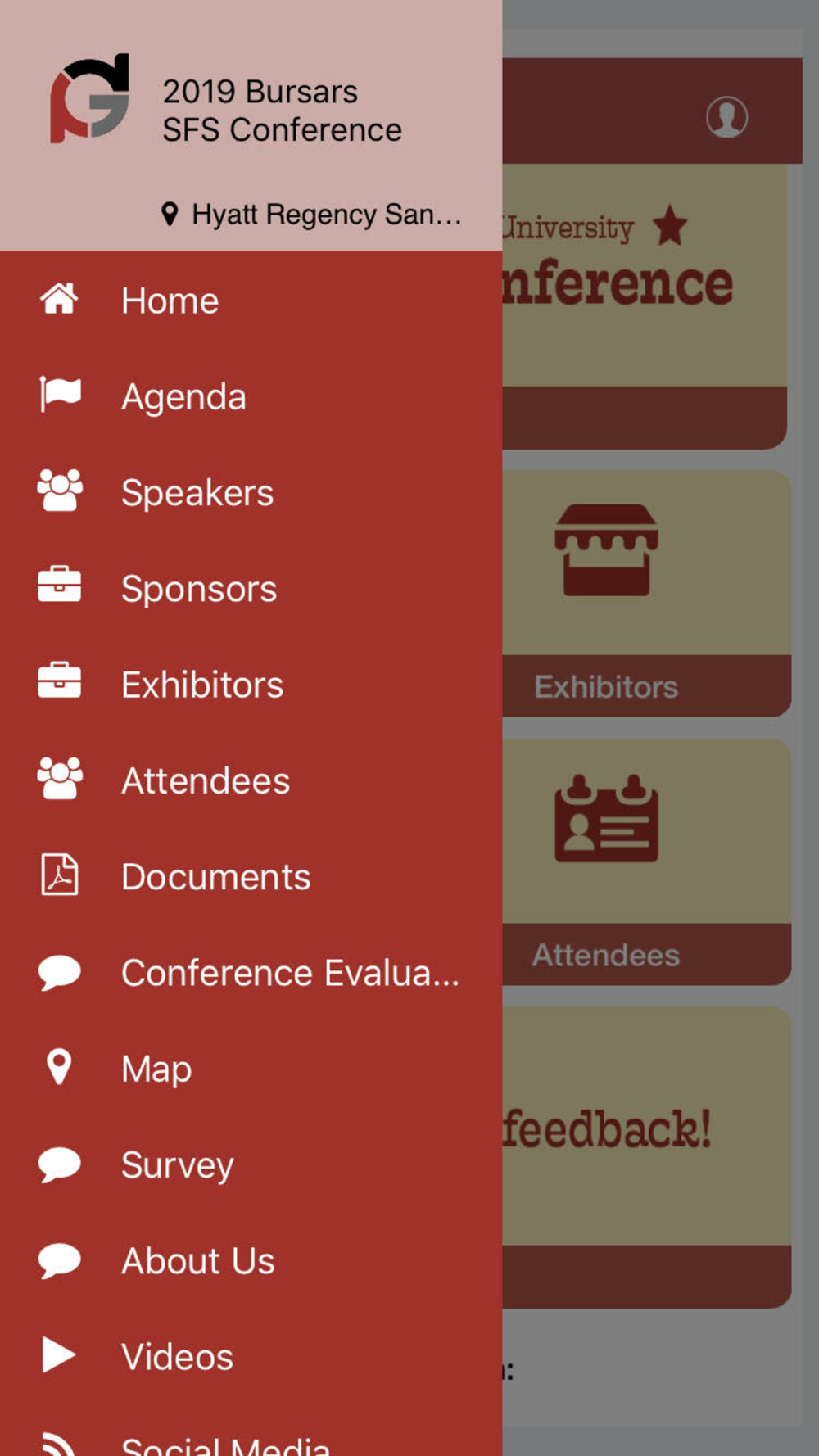Open the Documents section
Screen dimensions: 819x1456
coord(251,876)
